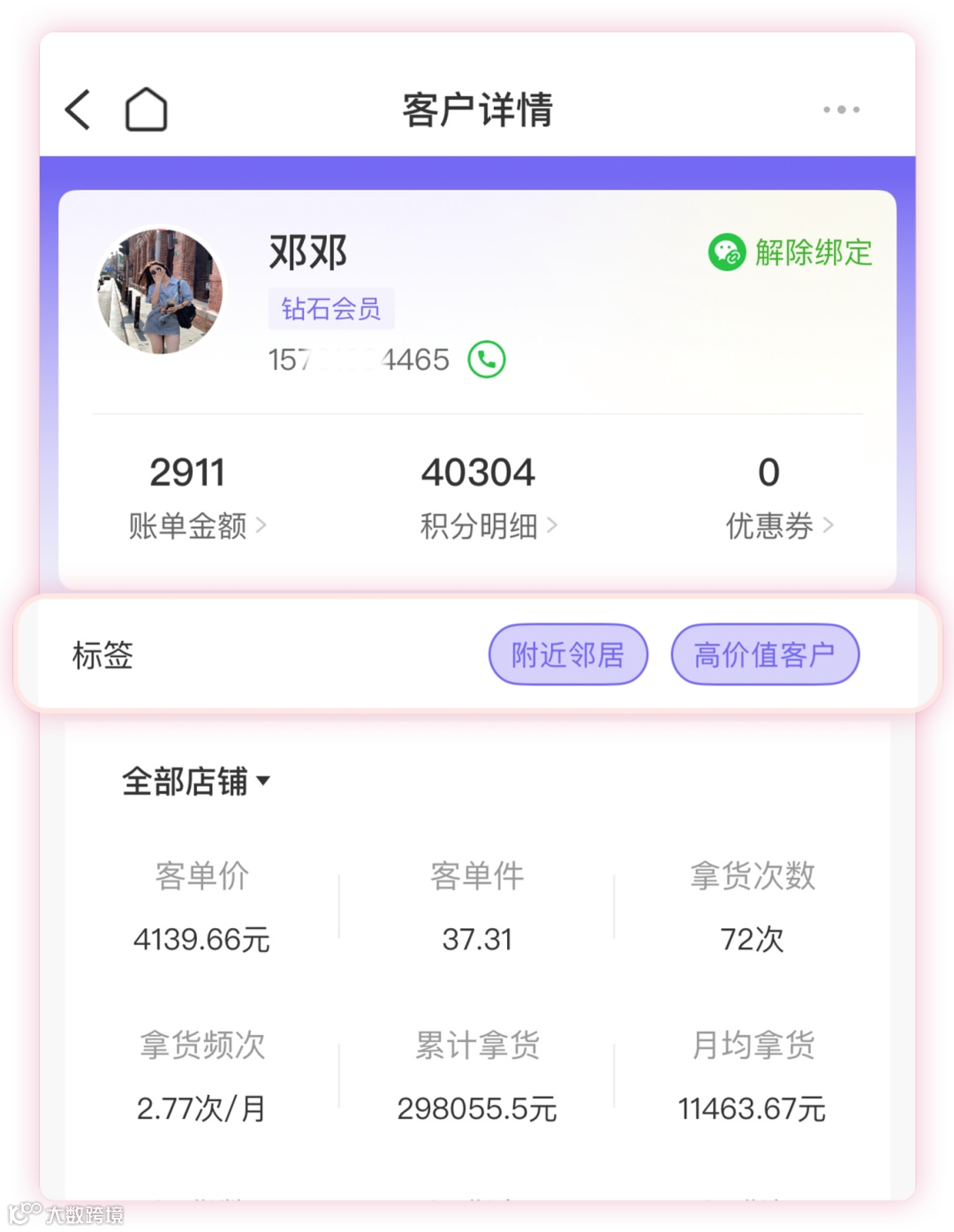
Task: Select the 高价值客户 tag
Action: 765,654
